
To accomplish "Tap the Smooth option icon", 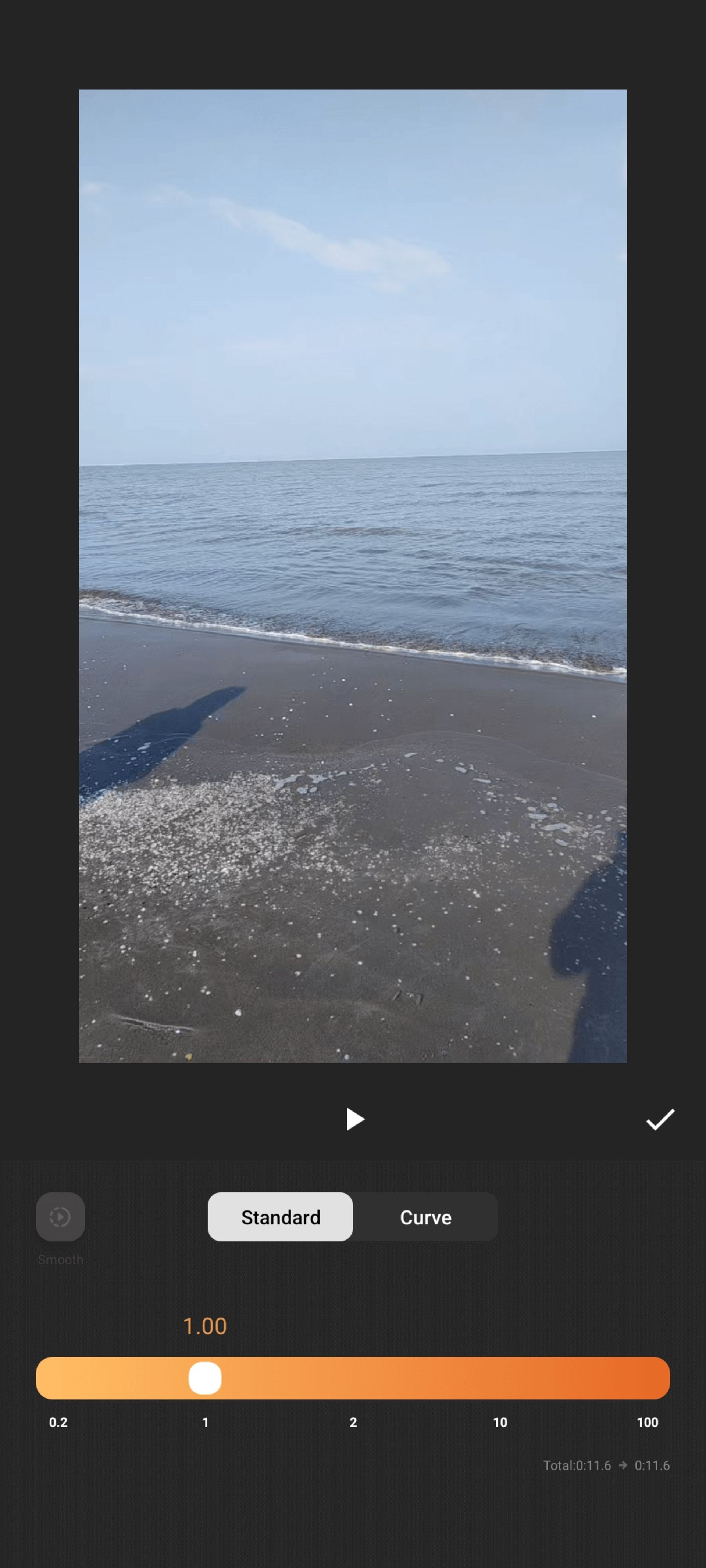I will [x=60, y=1217].
